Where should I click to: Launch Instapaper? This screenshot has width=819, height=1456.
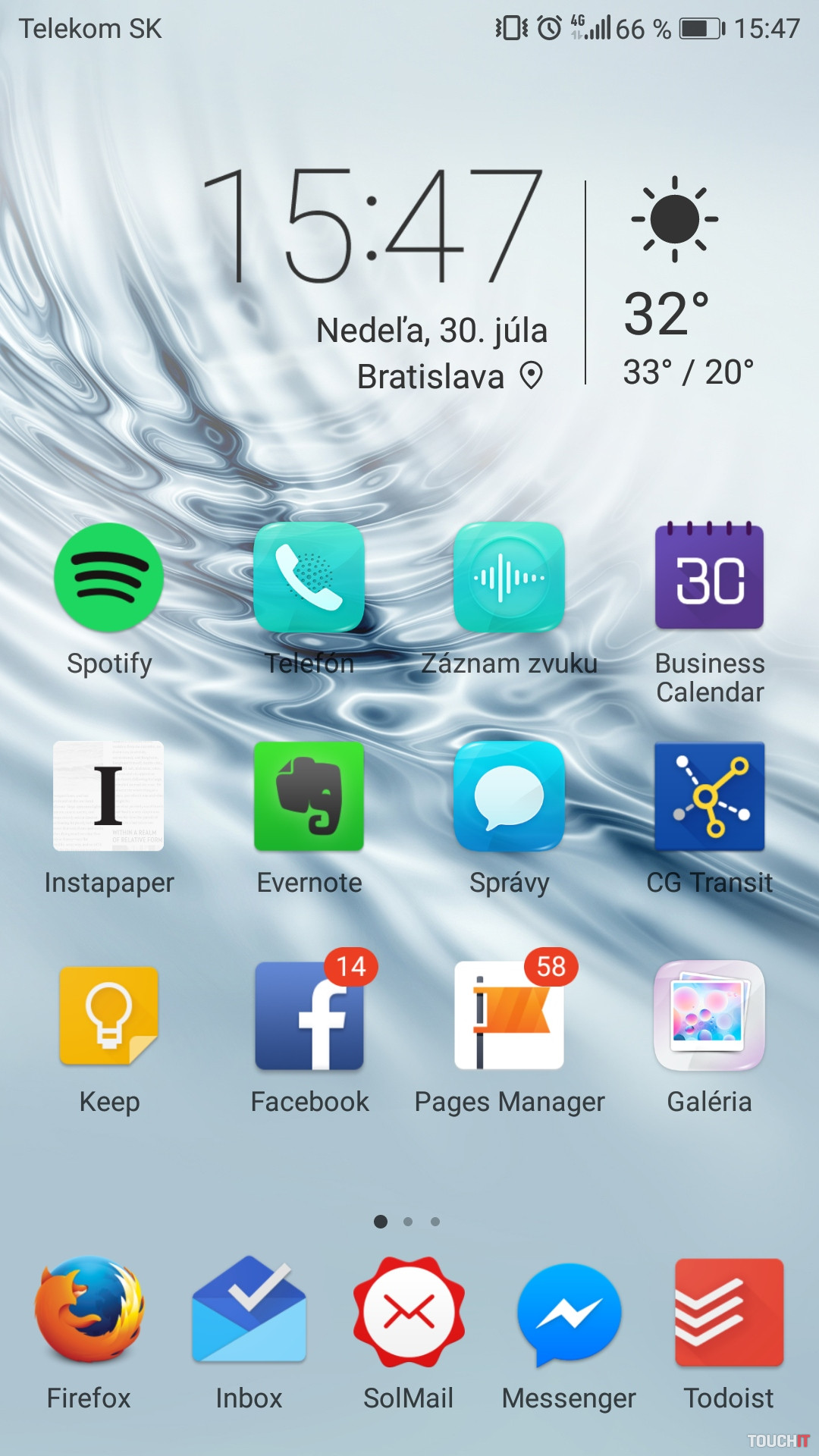coord(108,796)
